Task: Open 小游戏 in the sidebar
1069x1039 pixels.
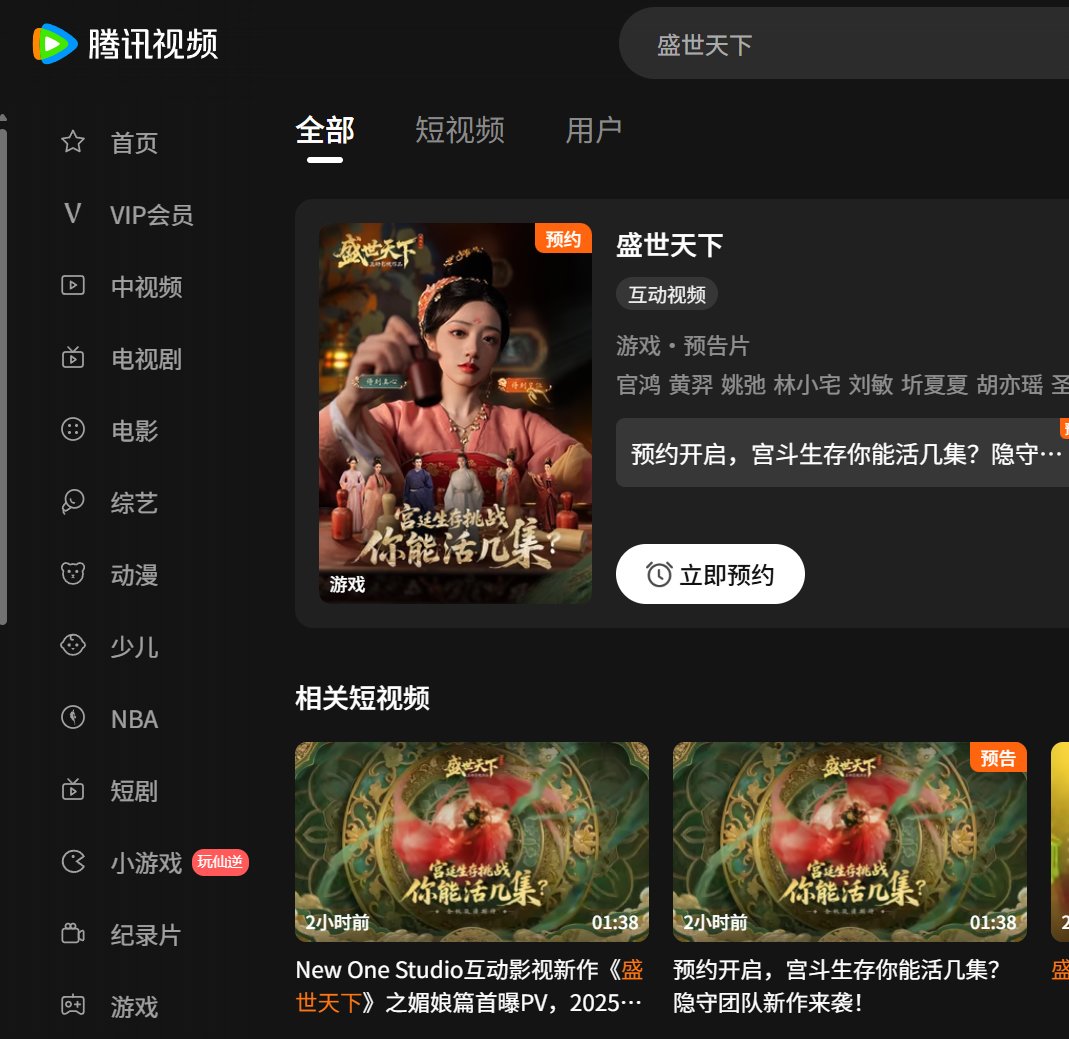Action: (145, 863)
